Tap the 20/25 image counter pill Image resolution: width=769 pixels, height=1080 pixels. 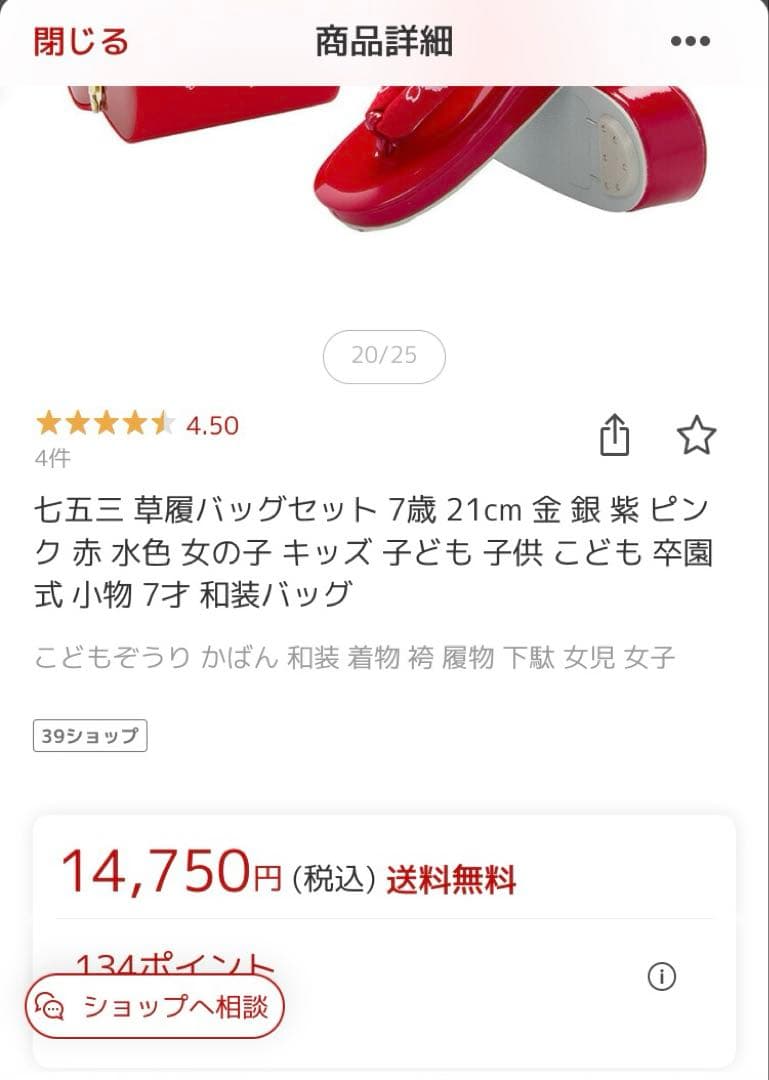point(384,356)
